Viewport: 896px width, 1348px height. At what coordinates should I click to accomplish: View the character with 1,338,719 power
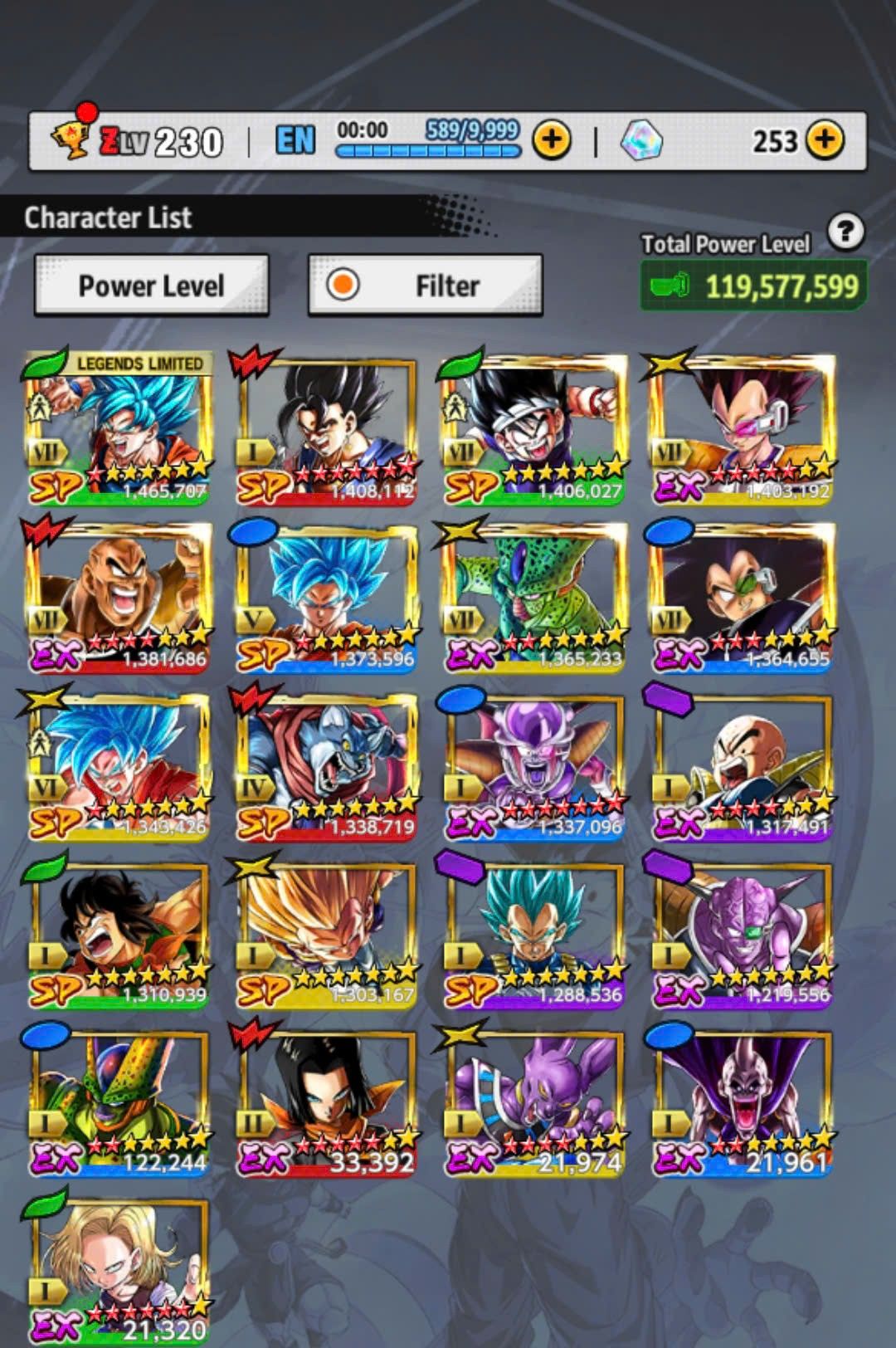click(326, 764)
